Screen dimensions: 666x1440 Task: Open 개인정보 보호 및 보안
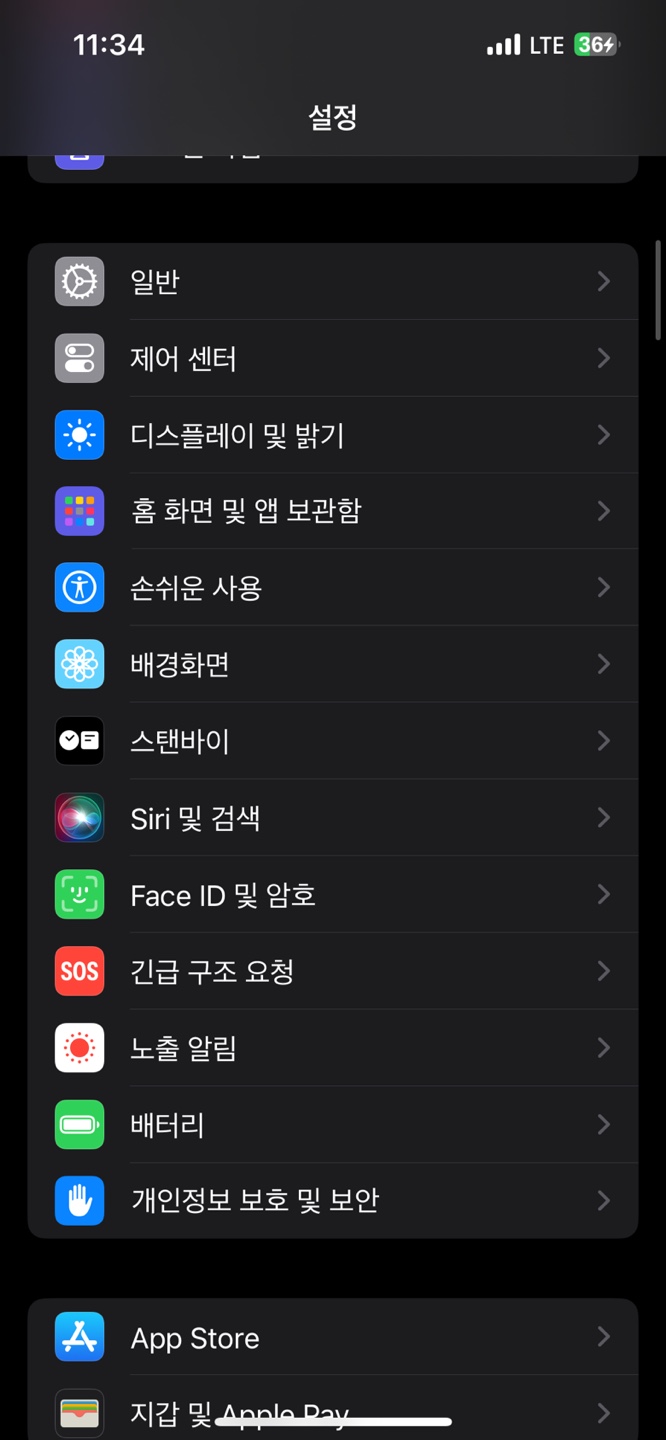tap(332, 1200)
